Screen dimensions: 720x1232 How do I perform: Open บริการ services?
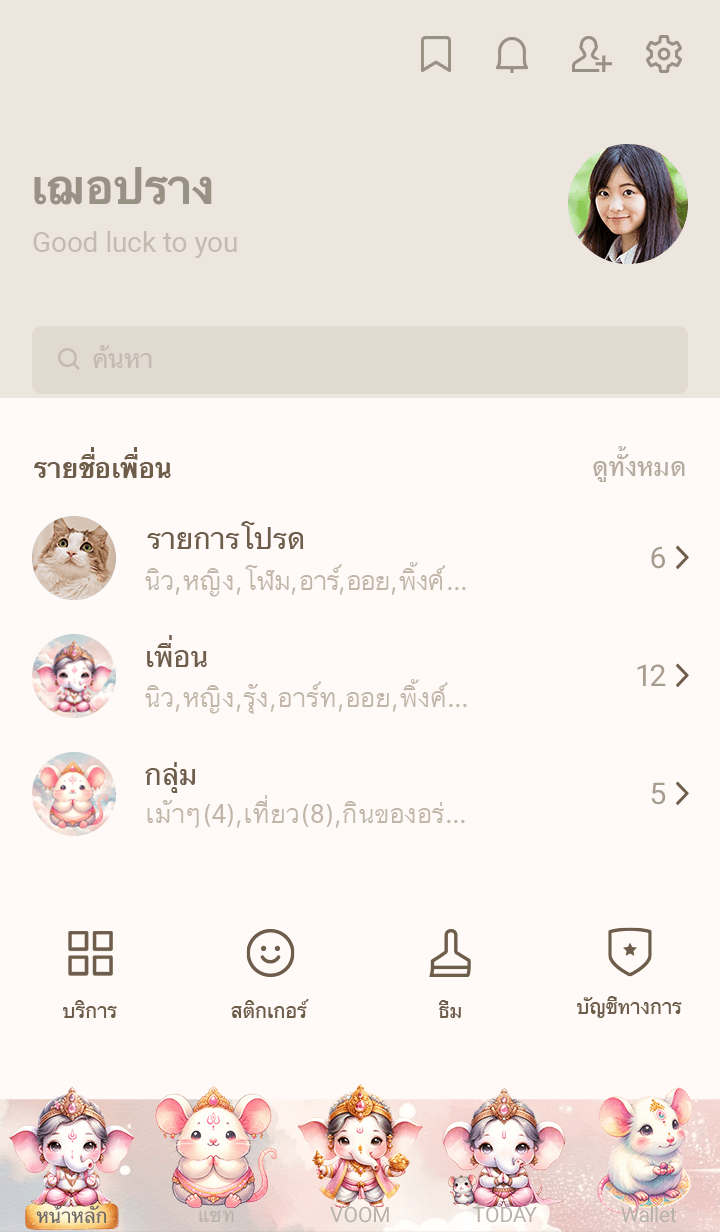click(90, 972)
